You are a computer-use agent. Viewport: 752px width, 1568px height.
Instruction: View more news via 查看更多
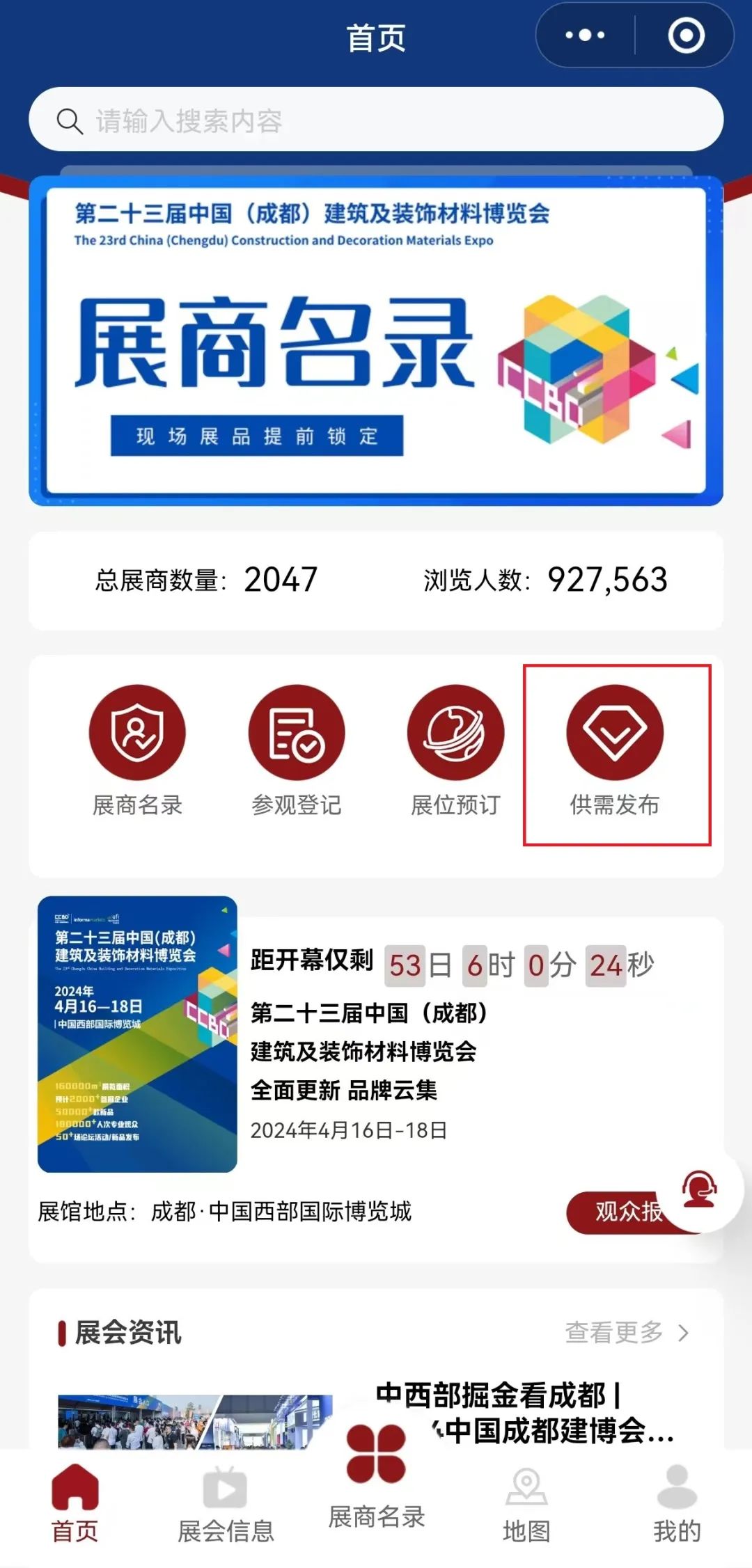pyautogui.click(x=625, y=1332)
